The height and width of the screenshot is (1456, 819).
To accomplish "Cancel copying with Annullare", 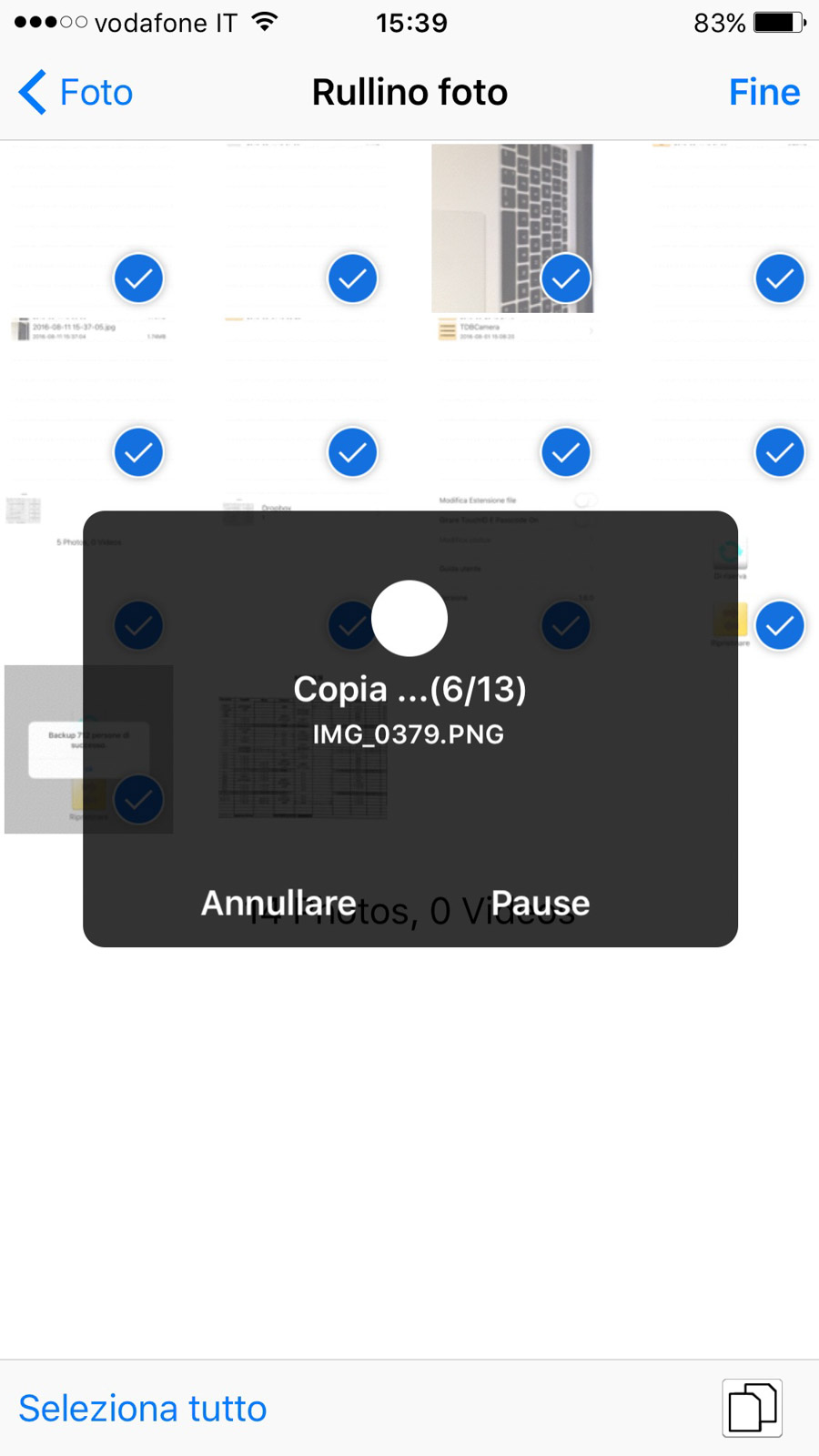I will [278, 903].
